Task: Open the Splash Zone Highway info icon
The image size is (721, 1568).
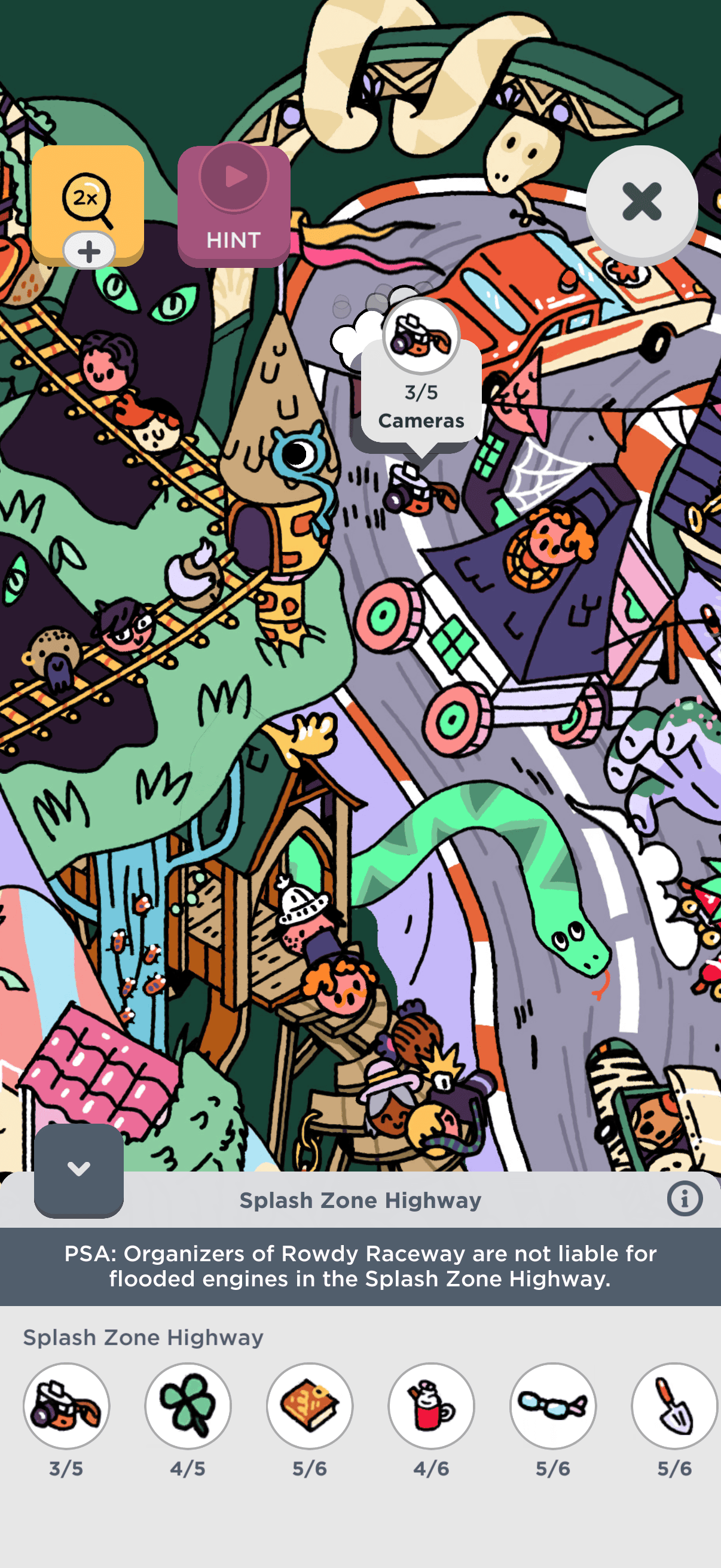Action: click(685, 1198)
